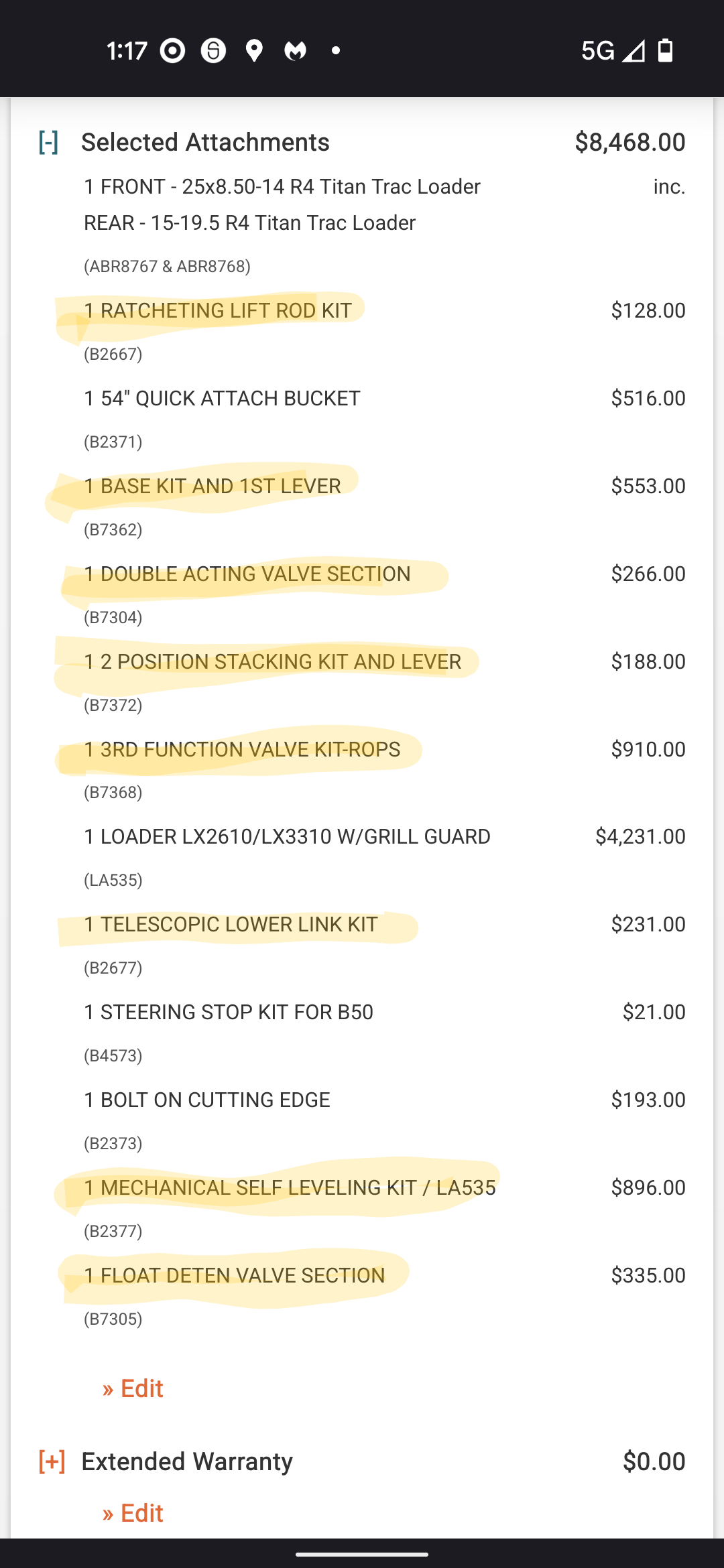Tap Edit under Extended Warranty
724x1568 pixels.
coord(133,1513)
